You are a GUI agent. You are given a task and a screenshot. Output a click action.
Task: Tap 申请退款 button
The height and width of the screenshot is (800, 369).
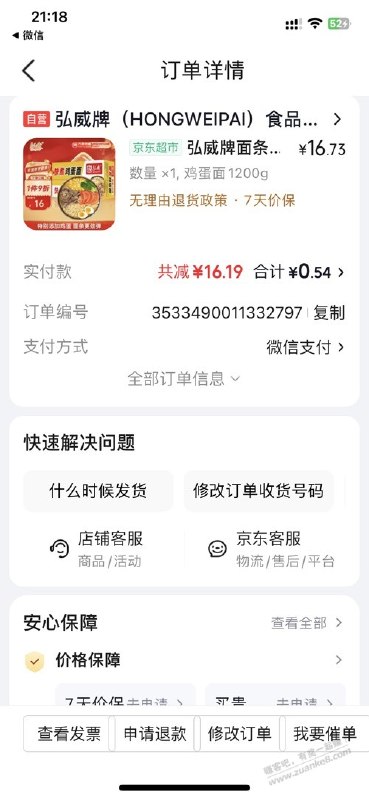(155, 734)
